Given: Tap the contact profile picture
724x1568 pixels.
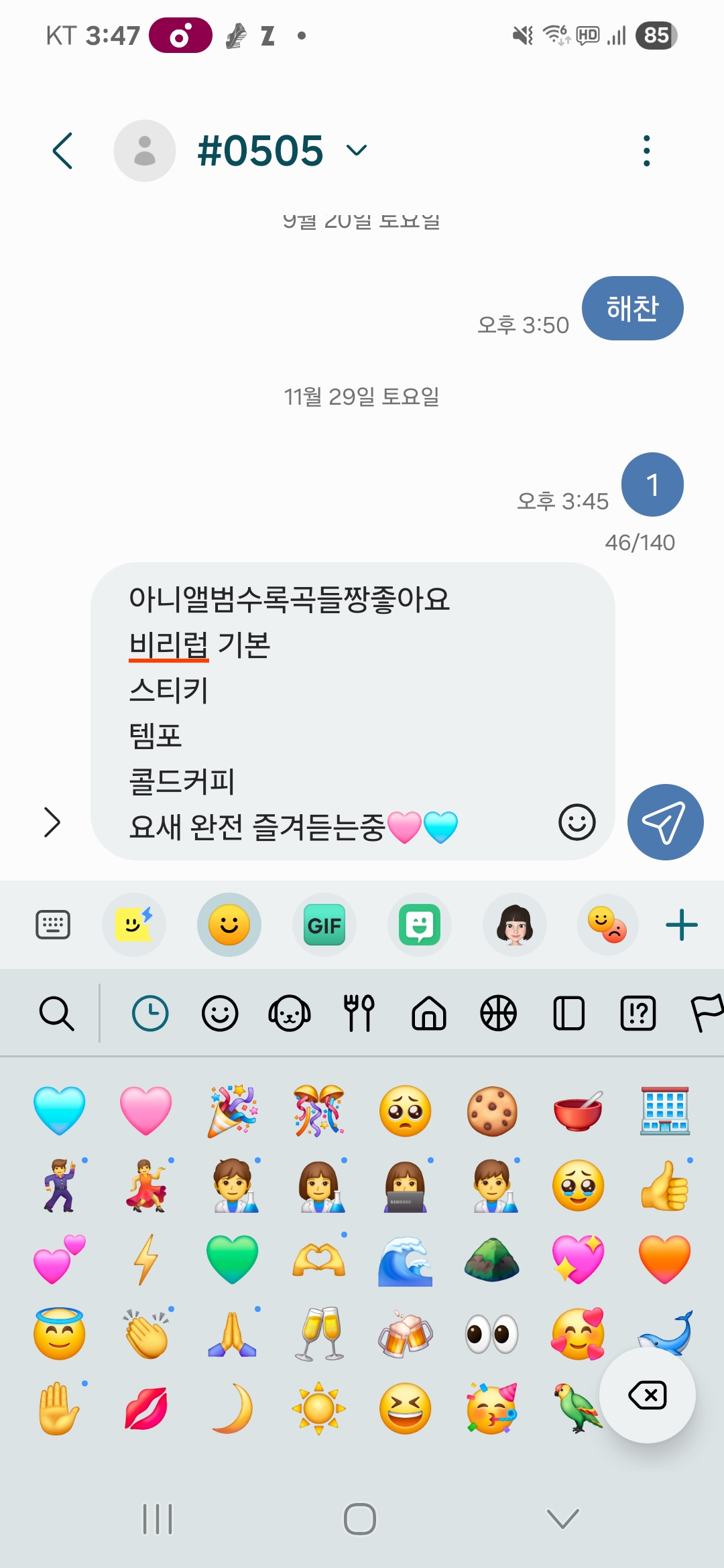Looking at the screenshot, I should [145, 151].
